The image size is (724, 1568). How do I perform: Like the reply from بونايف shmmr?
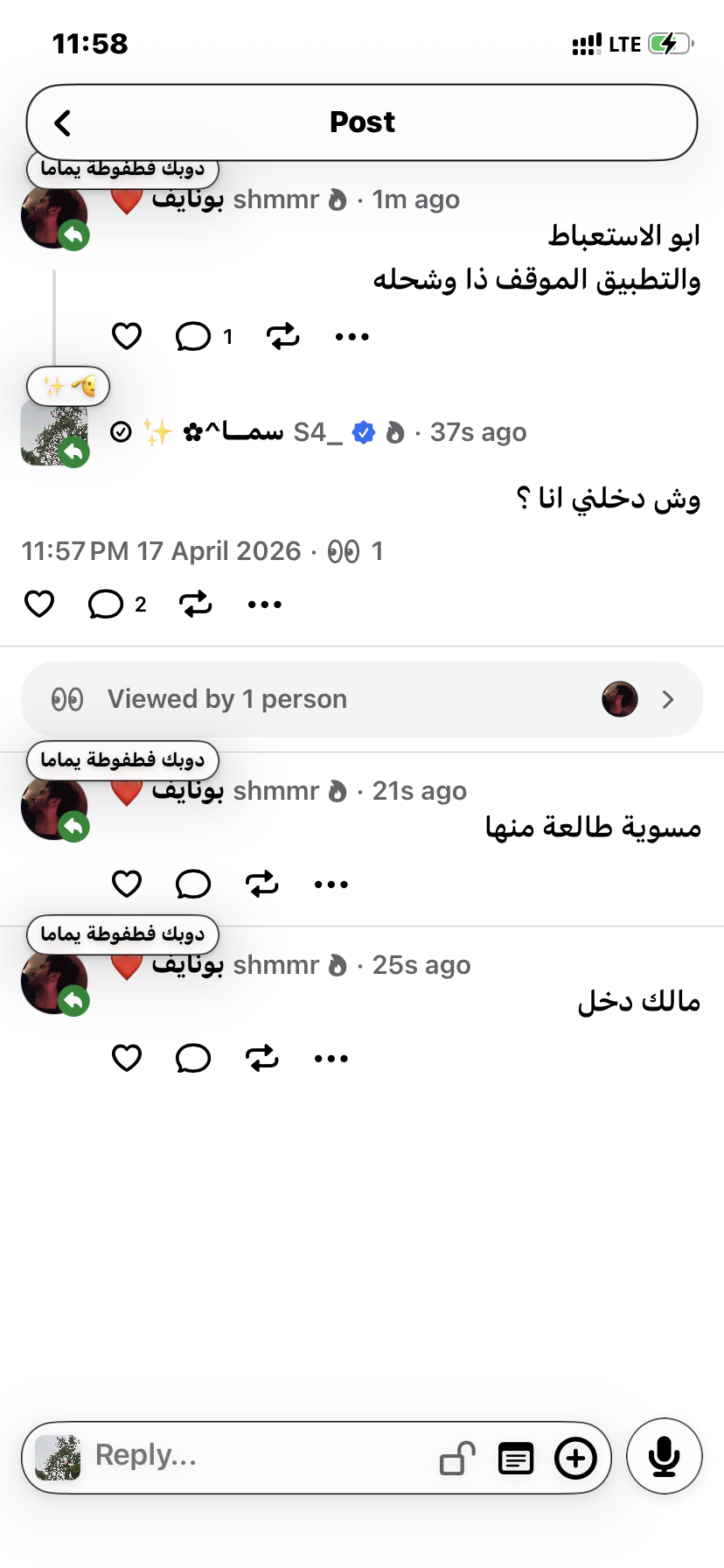(x=127, y=335)
